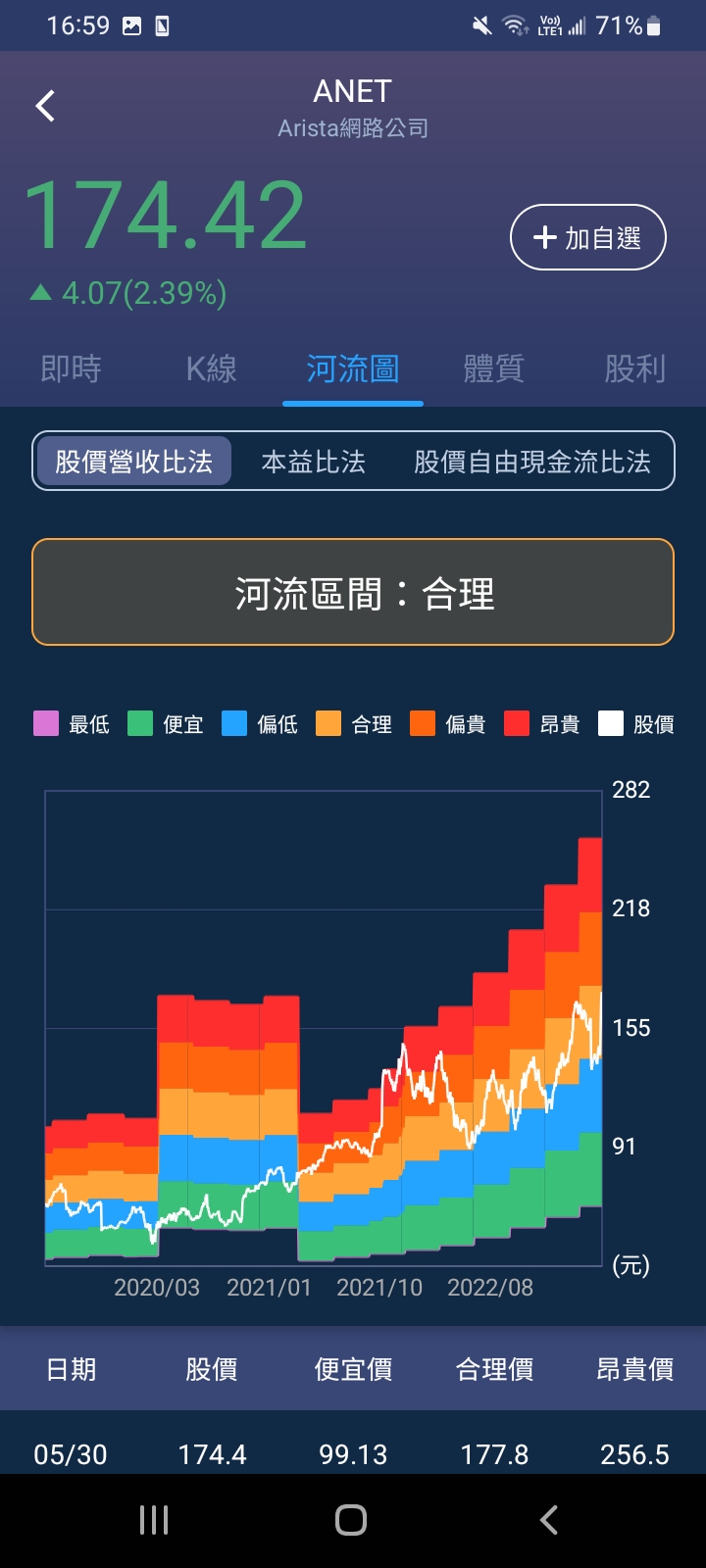Tap the mute sound icon in status bar
Viewport: 706px width, 1568px height.
[x=483, y=24]
